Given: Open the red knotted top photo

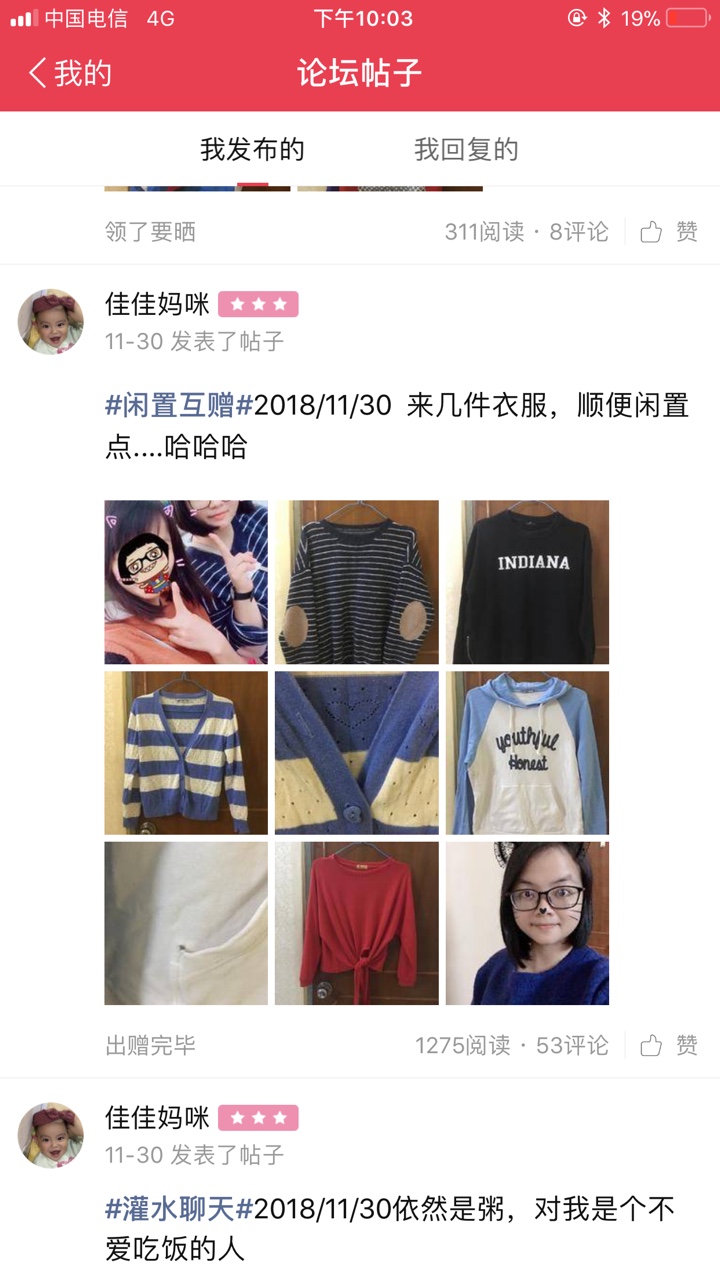Looking at the screenshot, I should pyautogui.click(x=357, y=923).
